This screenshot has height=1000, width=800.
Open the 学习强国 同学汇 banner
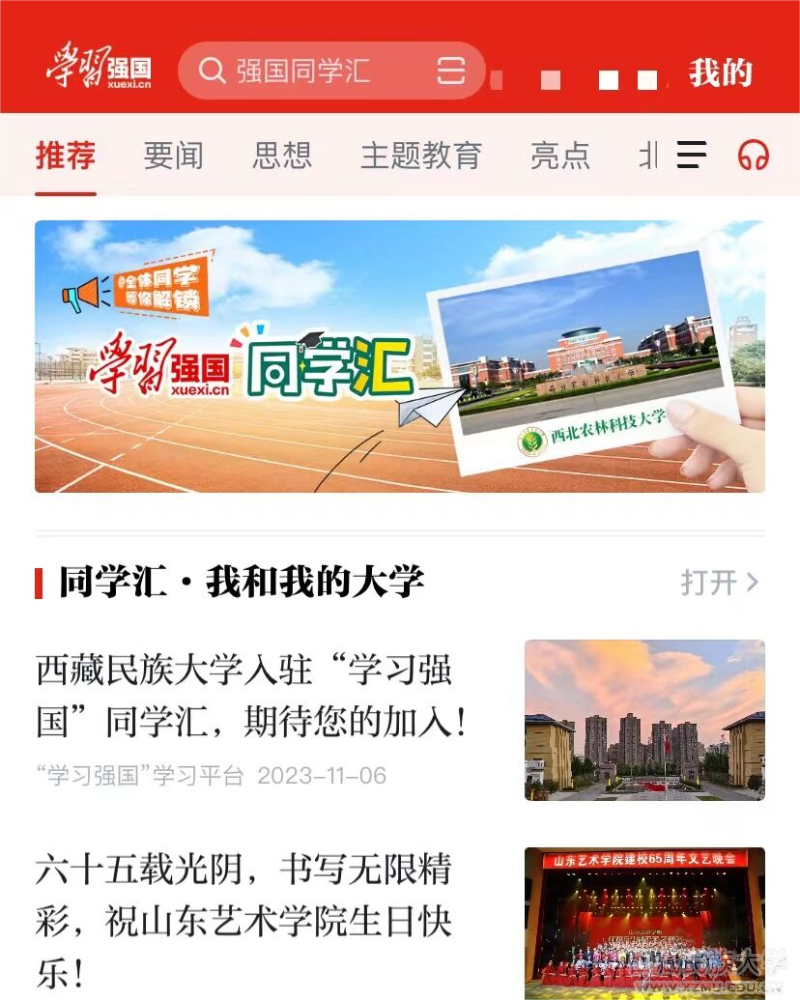click(400, 357)
